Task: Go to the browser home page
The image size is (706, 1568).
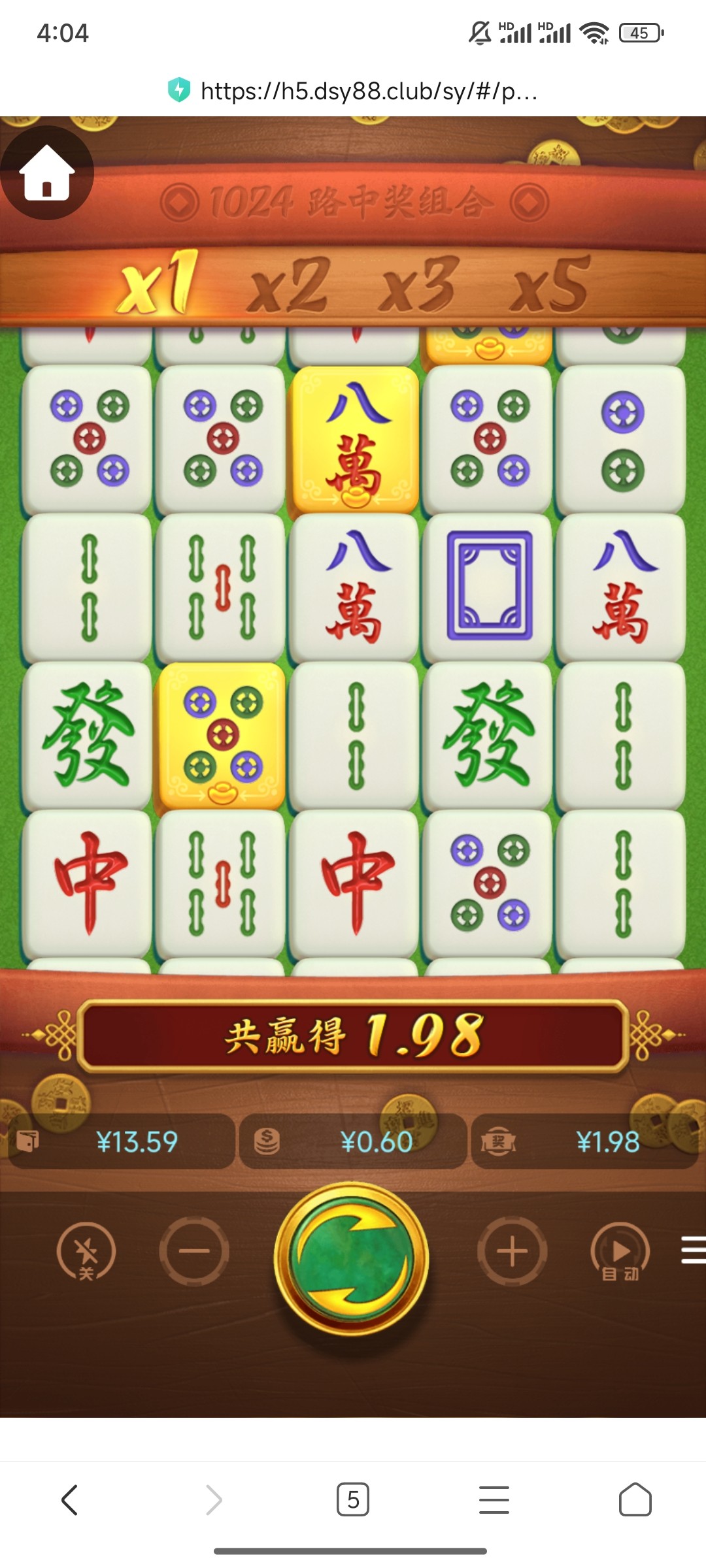Action: (x=635, y=1499)
